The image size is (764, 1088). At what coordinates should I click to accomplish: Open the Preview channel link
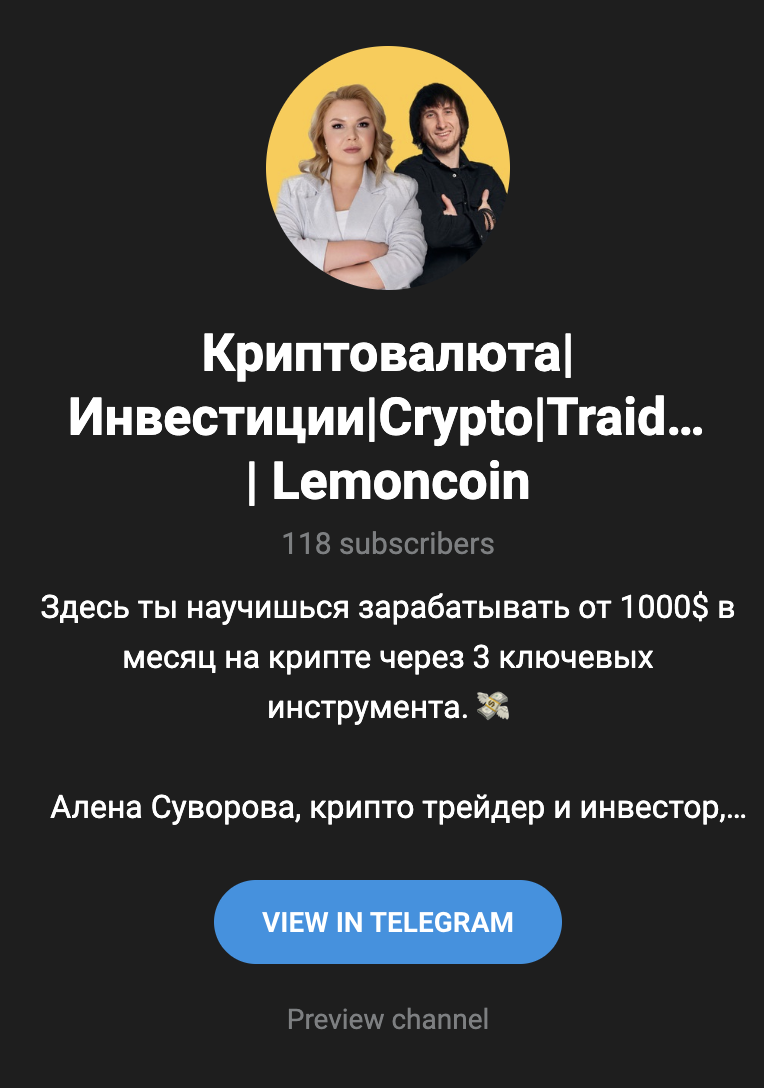coord(387,1019)
